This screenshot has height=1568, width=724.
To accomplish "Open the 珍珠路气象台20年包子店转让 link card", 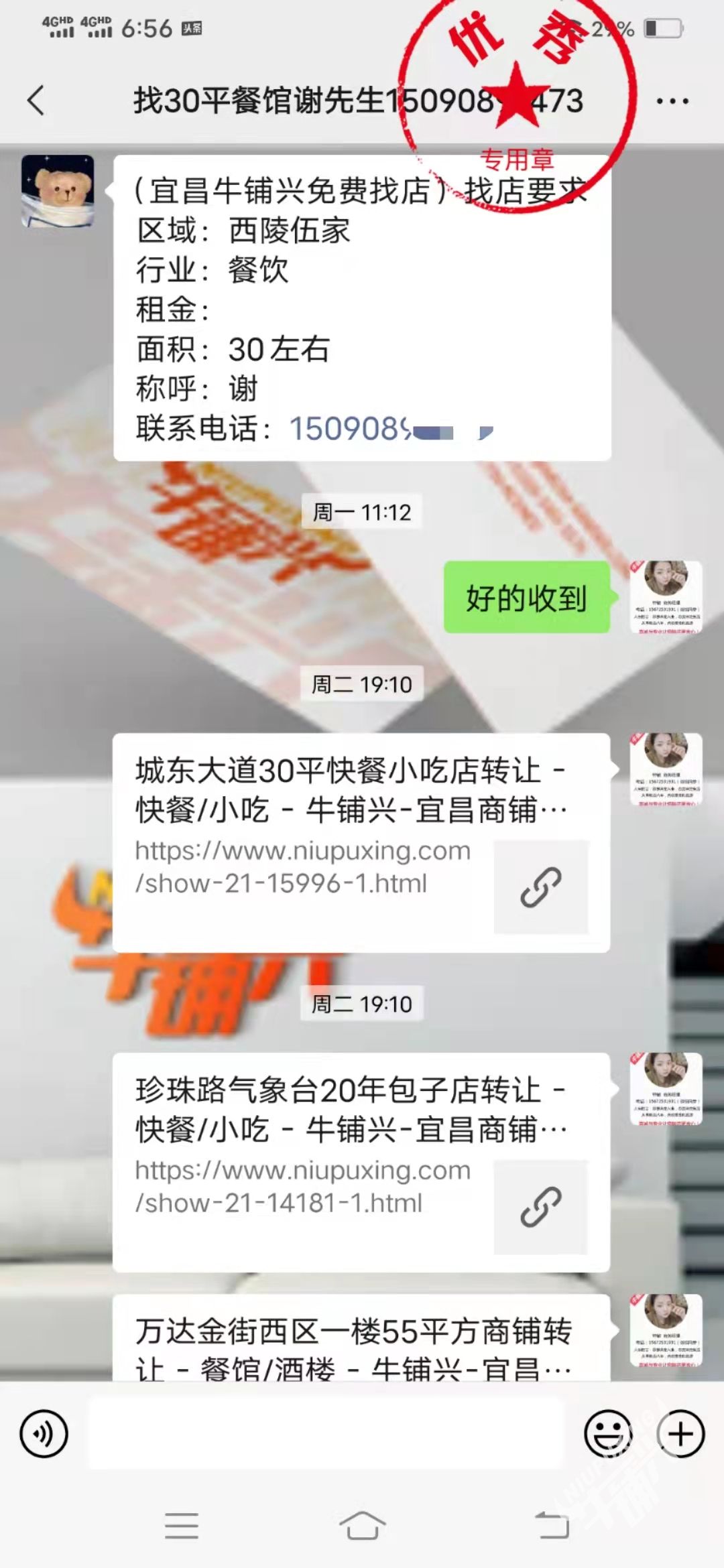I will pyautogui.click(x=361, y=1161).
